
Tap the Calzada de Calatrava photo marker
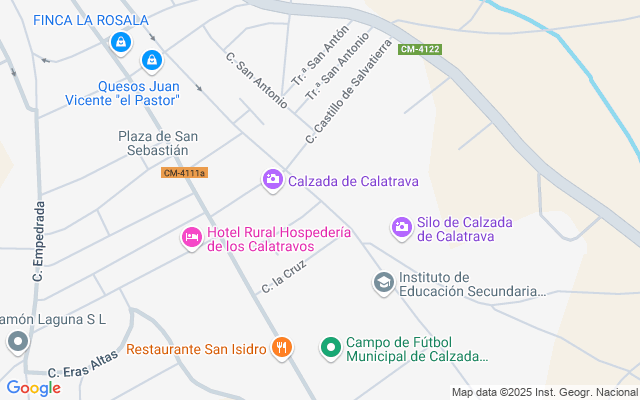click(x=272, y=179)
